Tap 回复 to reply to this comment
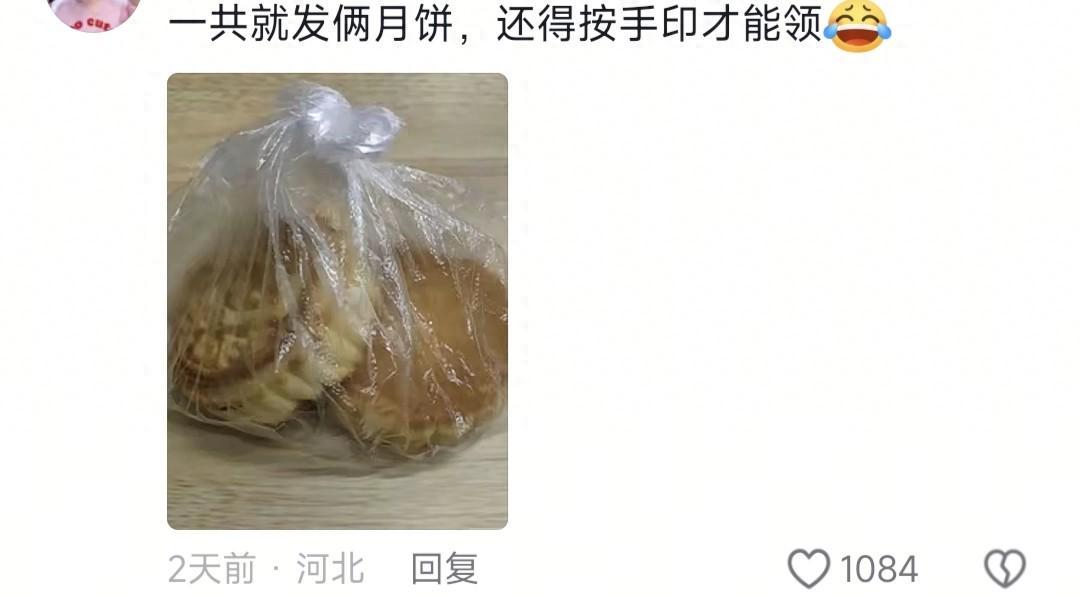 pyautogui.click(x=444, y=569)
